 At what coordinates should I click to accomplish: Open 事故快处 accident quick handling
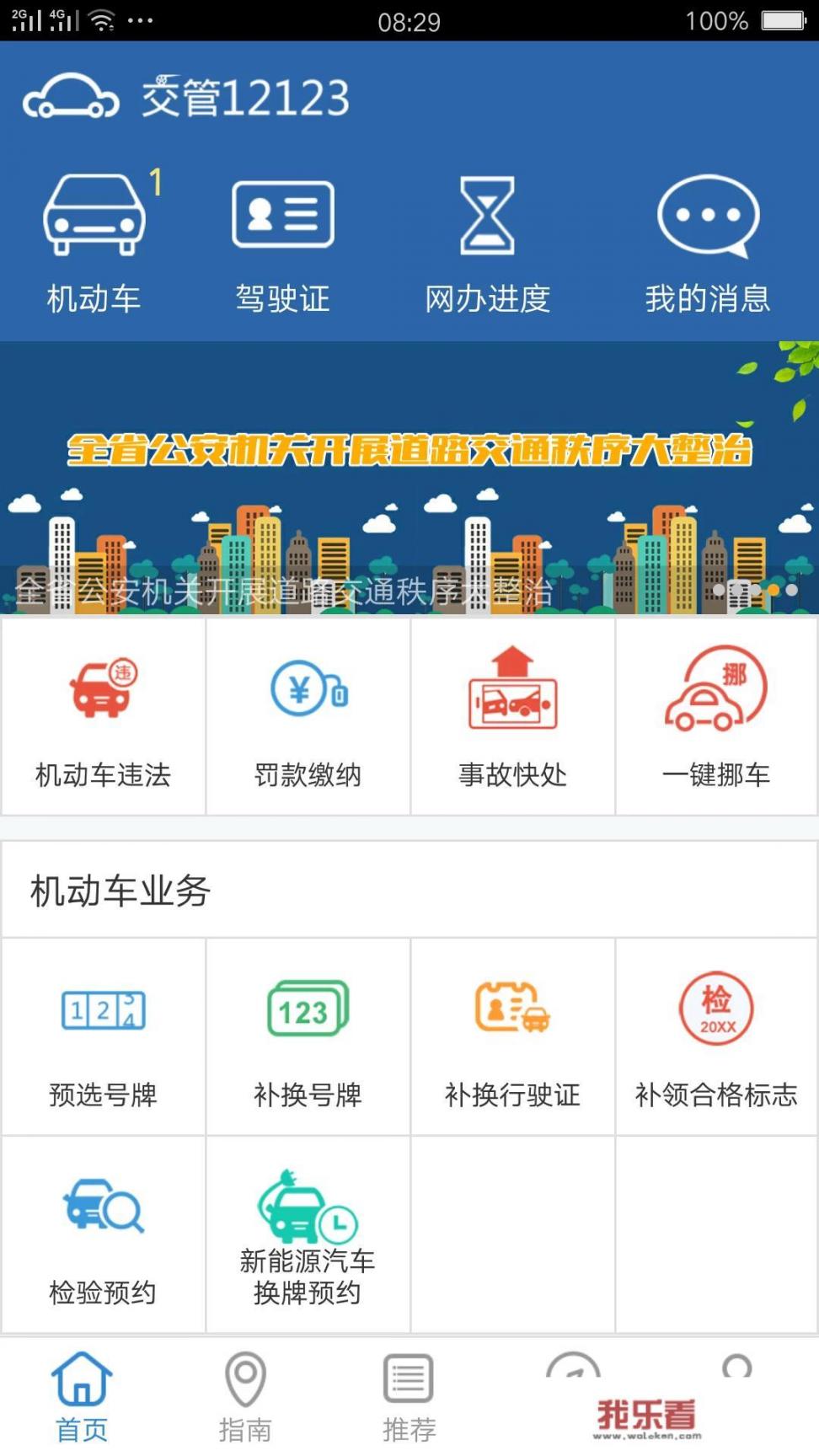tap(512, 716)
